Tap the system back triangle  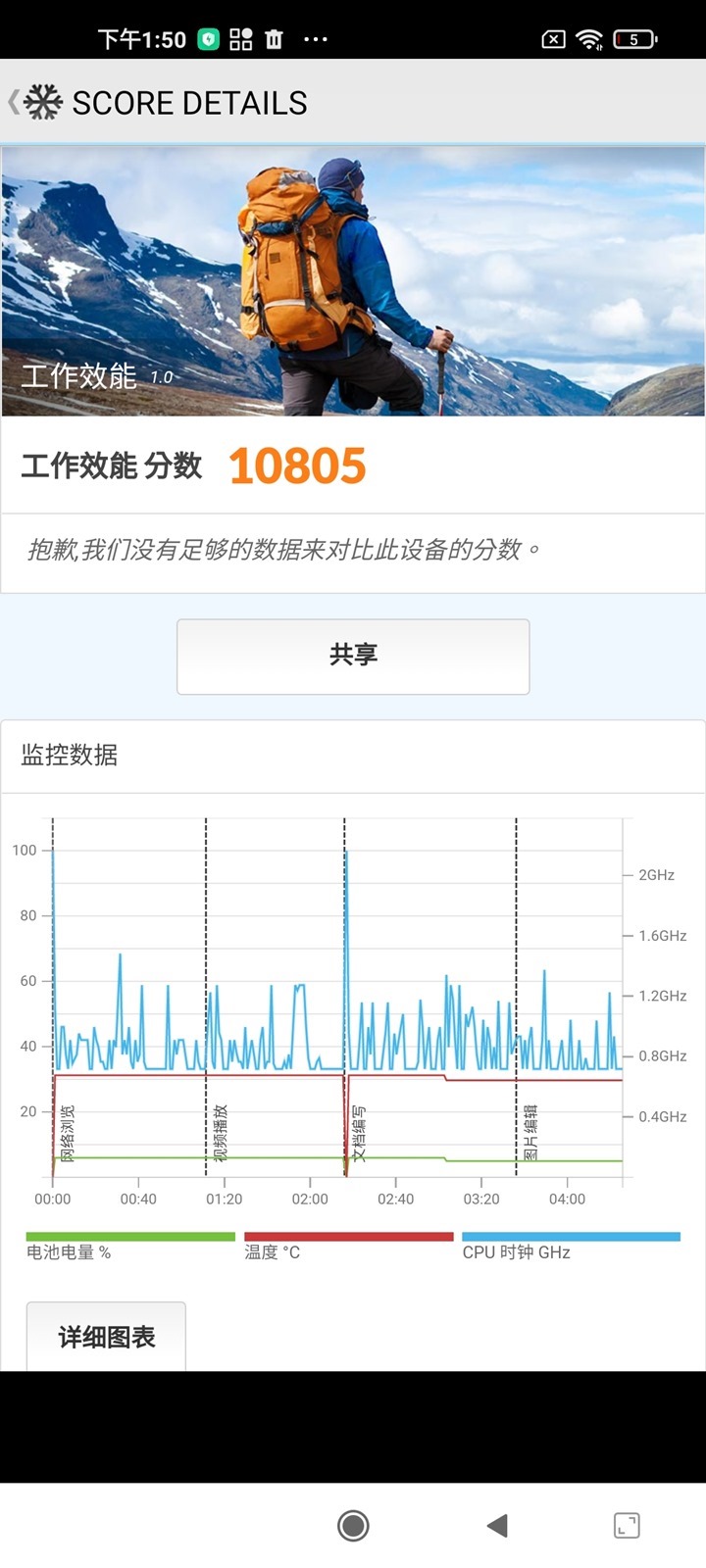click(497, 1525)
